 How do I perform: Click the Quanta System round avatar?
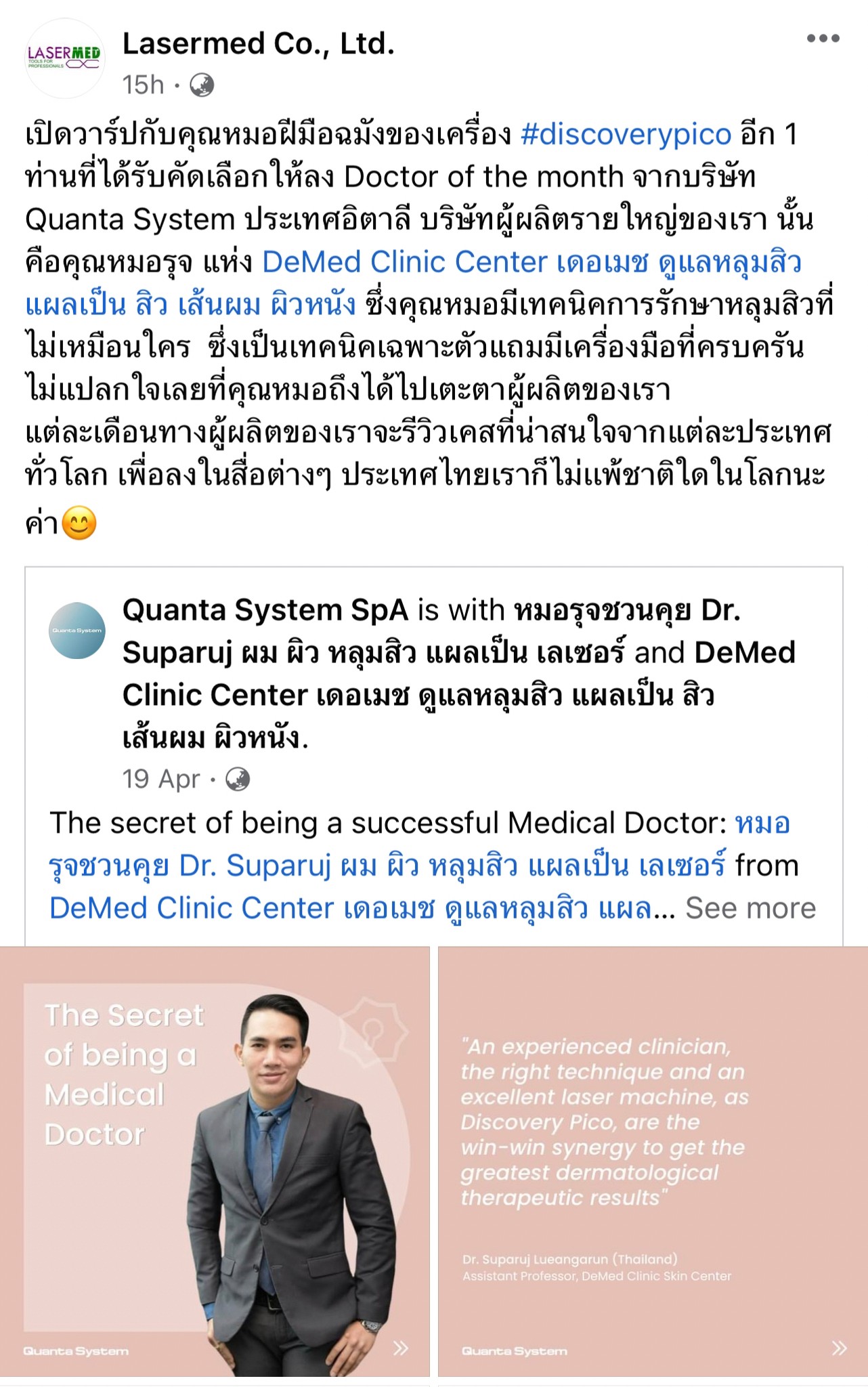click(77, 631)
